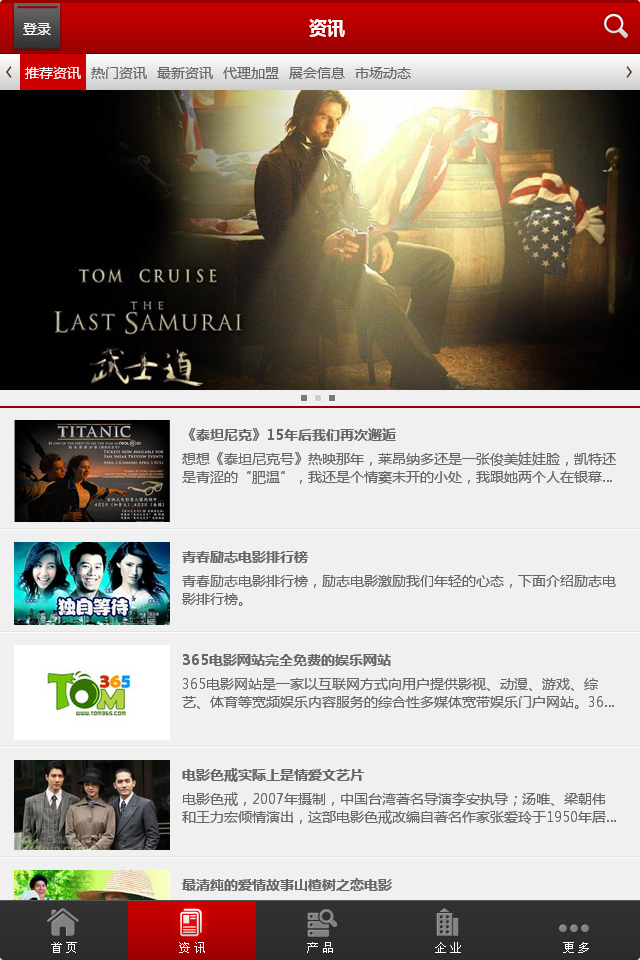The width and height of the screenshot is (640, 960).
Task: Switch to the 热门资讯 tab
Action: coord(119,73)
